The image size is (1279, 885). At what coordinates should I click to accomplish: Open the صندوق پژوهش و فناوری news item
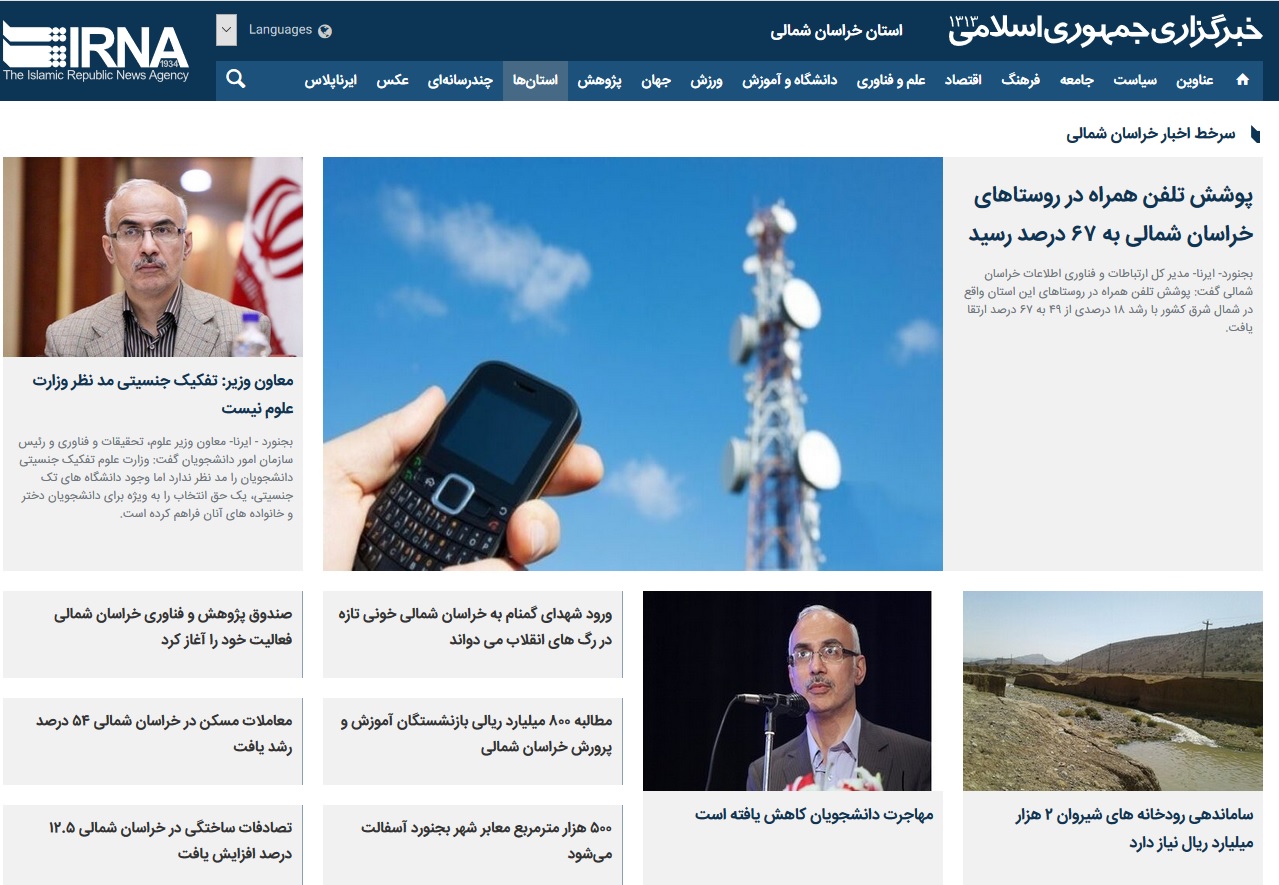[x=172, y=627]
